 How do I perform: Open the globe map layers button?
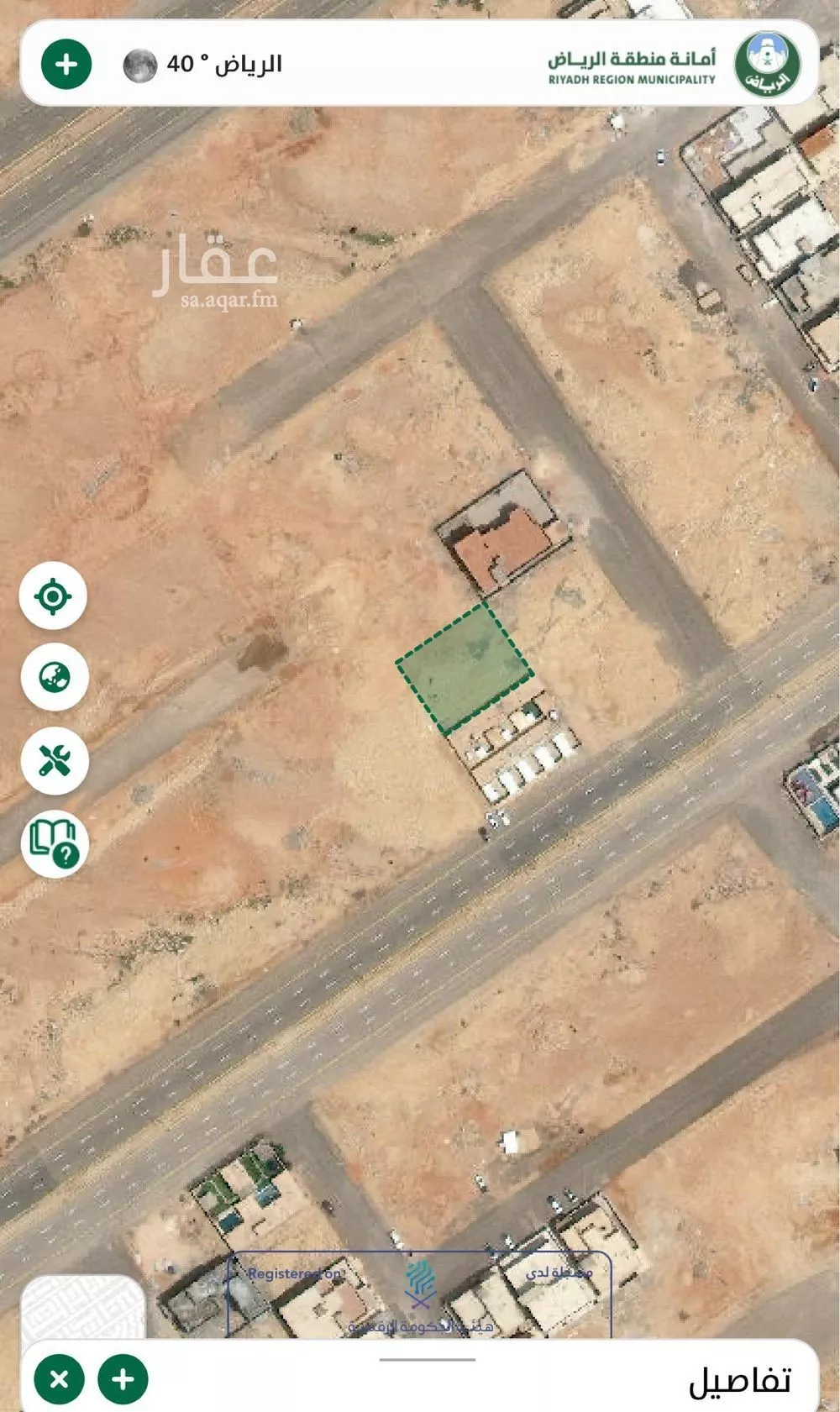click(x=55, y=677)
